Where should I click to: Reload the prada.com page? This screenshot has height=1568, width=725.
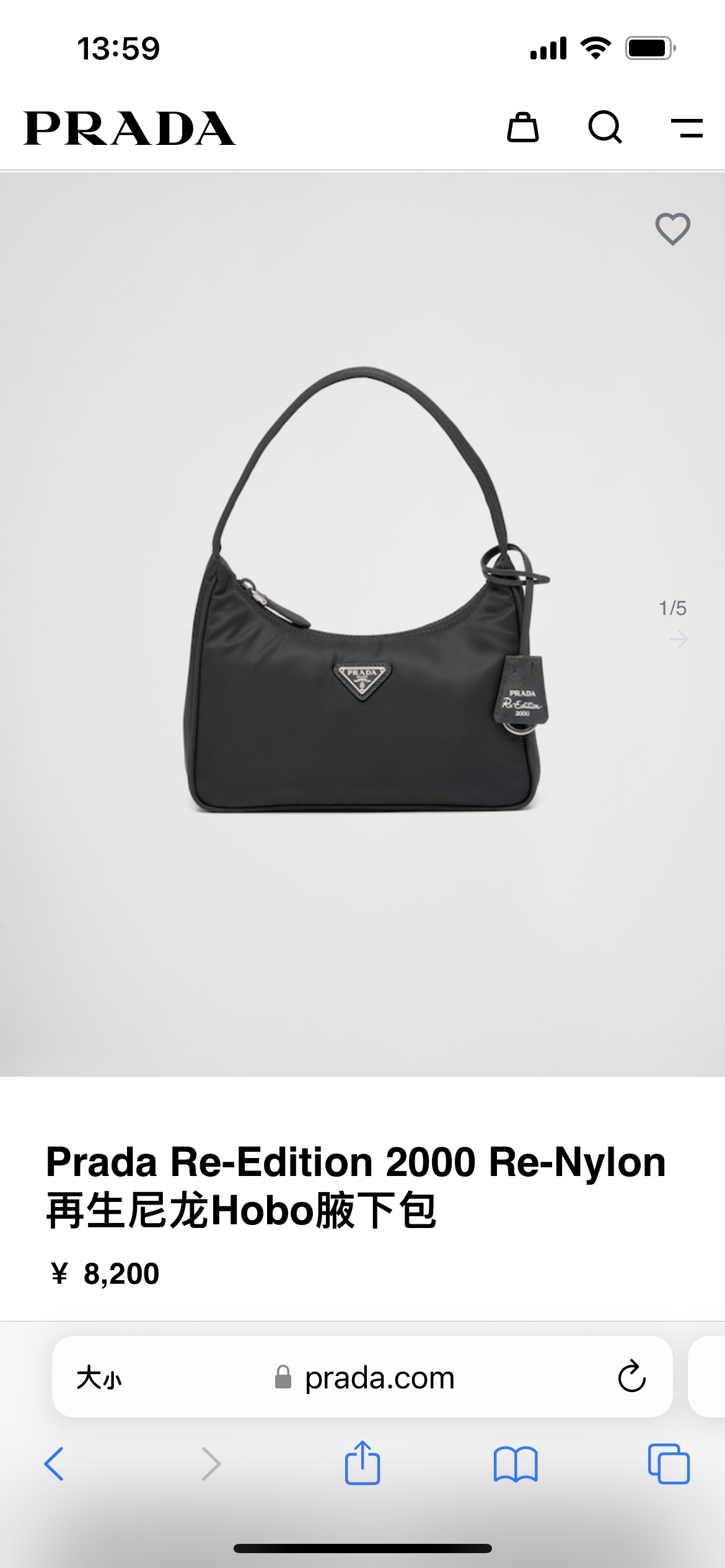point(631,1378)
